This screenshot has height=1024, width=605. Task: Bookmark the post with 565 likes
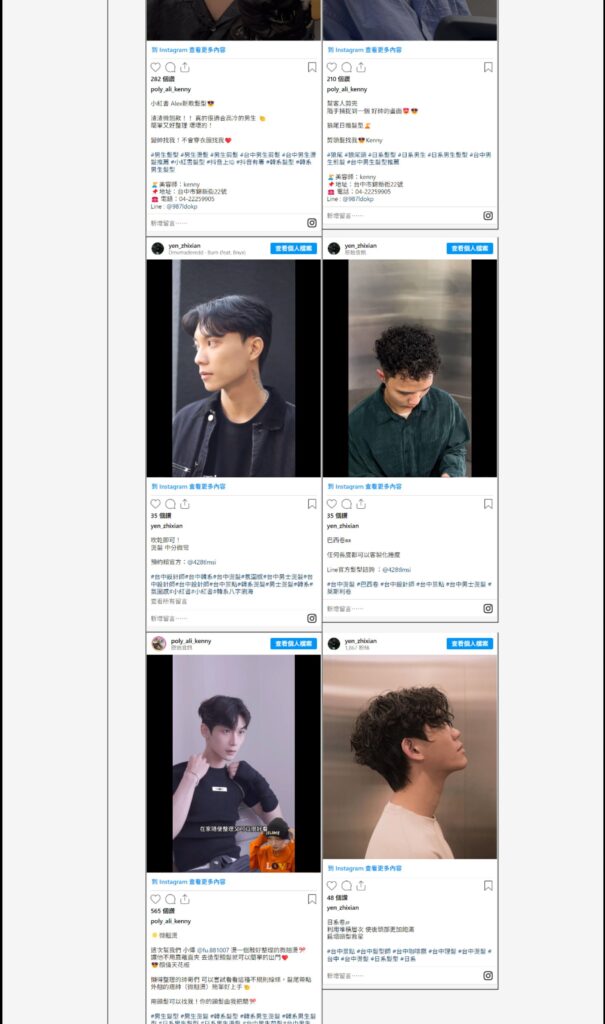(x=312, y=899)
